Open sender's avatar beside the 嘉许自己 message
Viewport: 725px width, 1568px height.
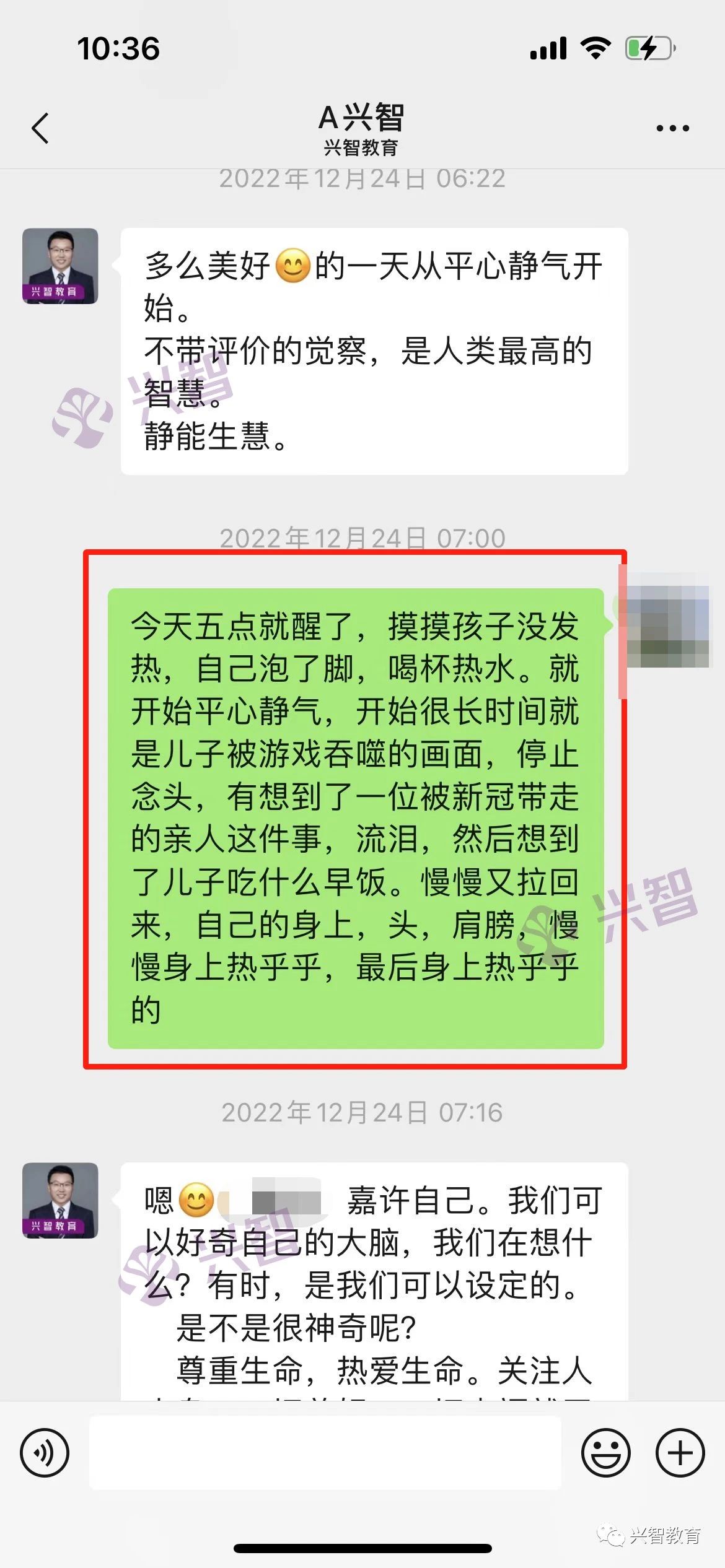pos(60,1200)
